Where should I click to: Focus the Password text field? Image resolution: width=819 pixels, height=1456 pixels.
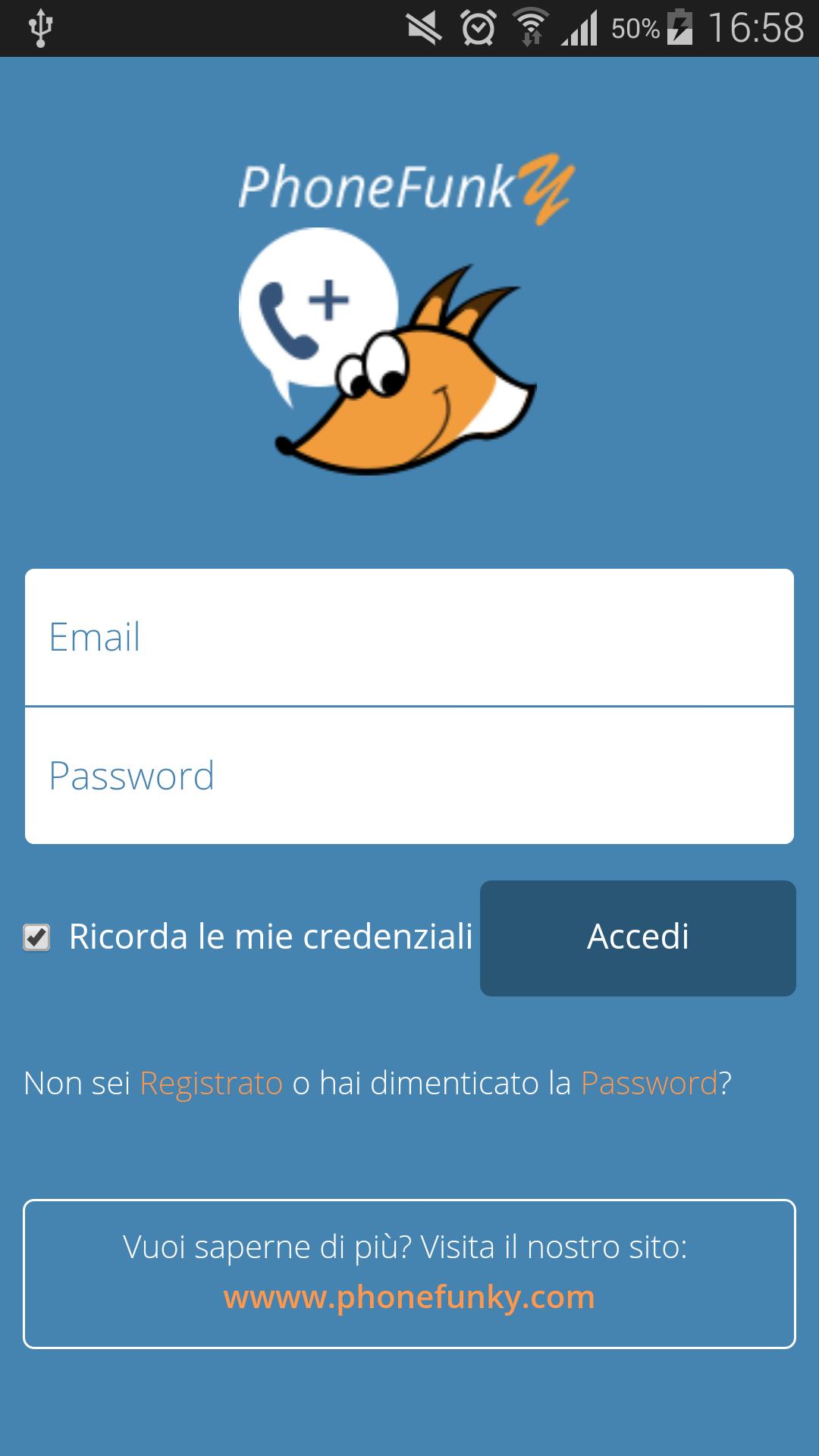(409, 776)
